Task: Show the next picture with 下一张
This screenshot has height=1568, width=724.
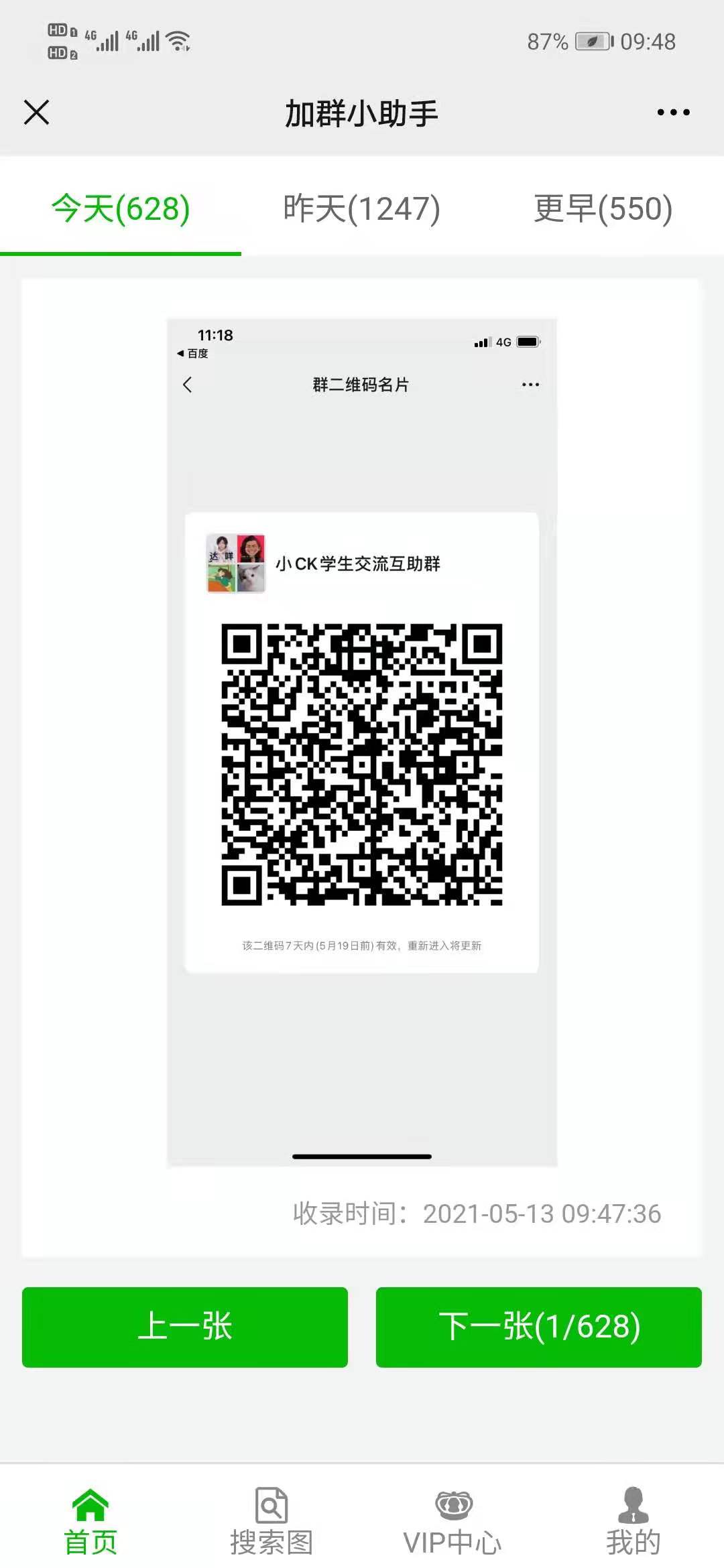Action: [x=539, y=1327]
